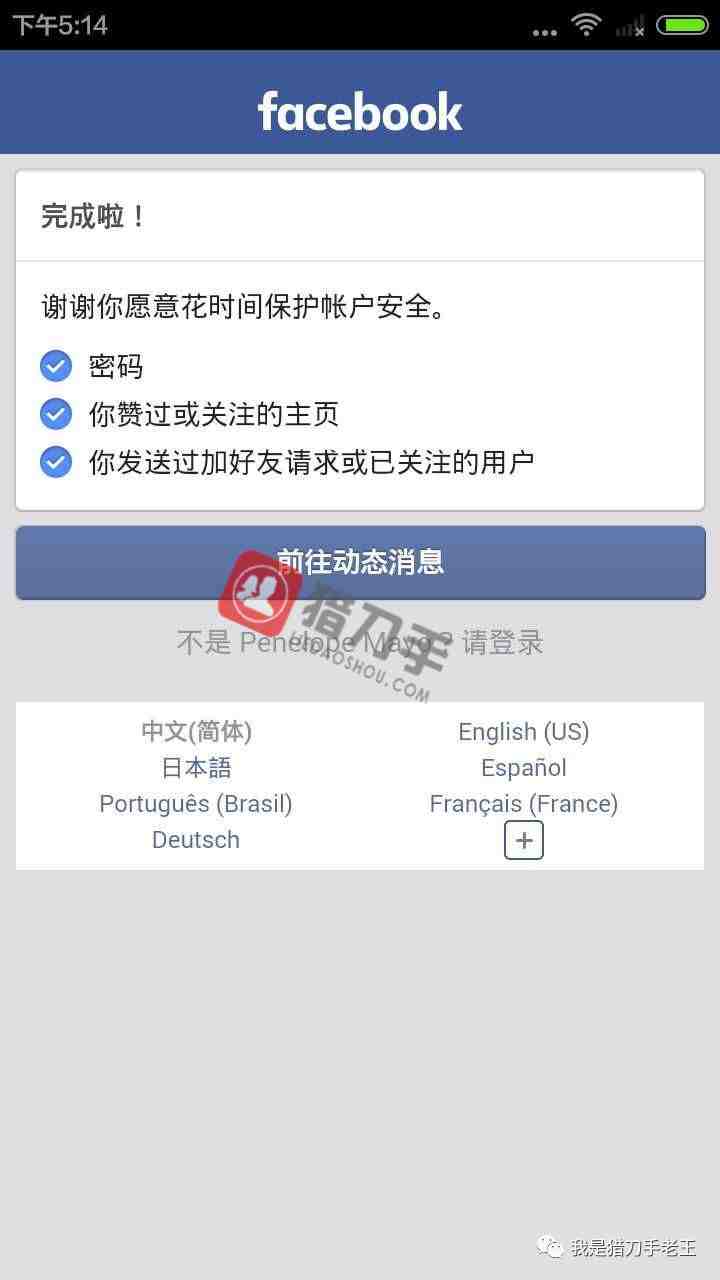
Task: Switch to Português (Brasil)
Action: click(x=196, y=804)
